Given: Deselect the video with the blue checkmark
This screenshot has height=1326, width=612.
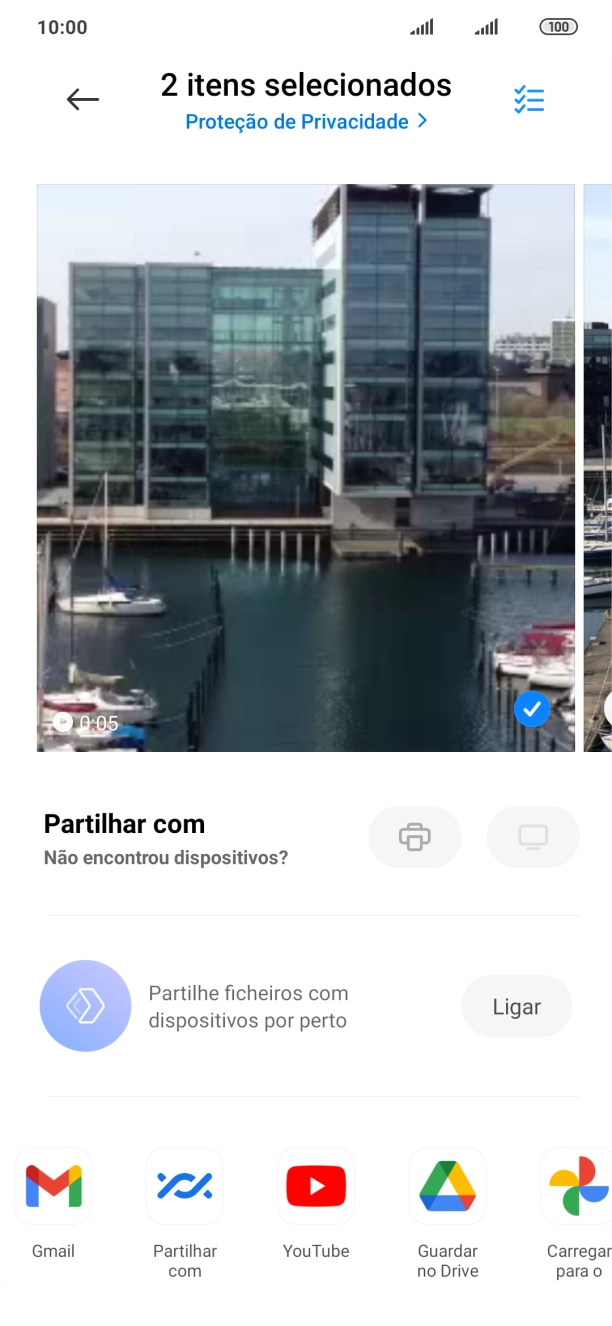Looking at the screenshot, I should (532, 710).
